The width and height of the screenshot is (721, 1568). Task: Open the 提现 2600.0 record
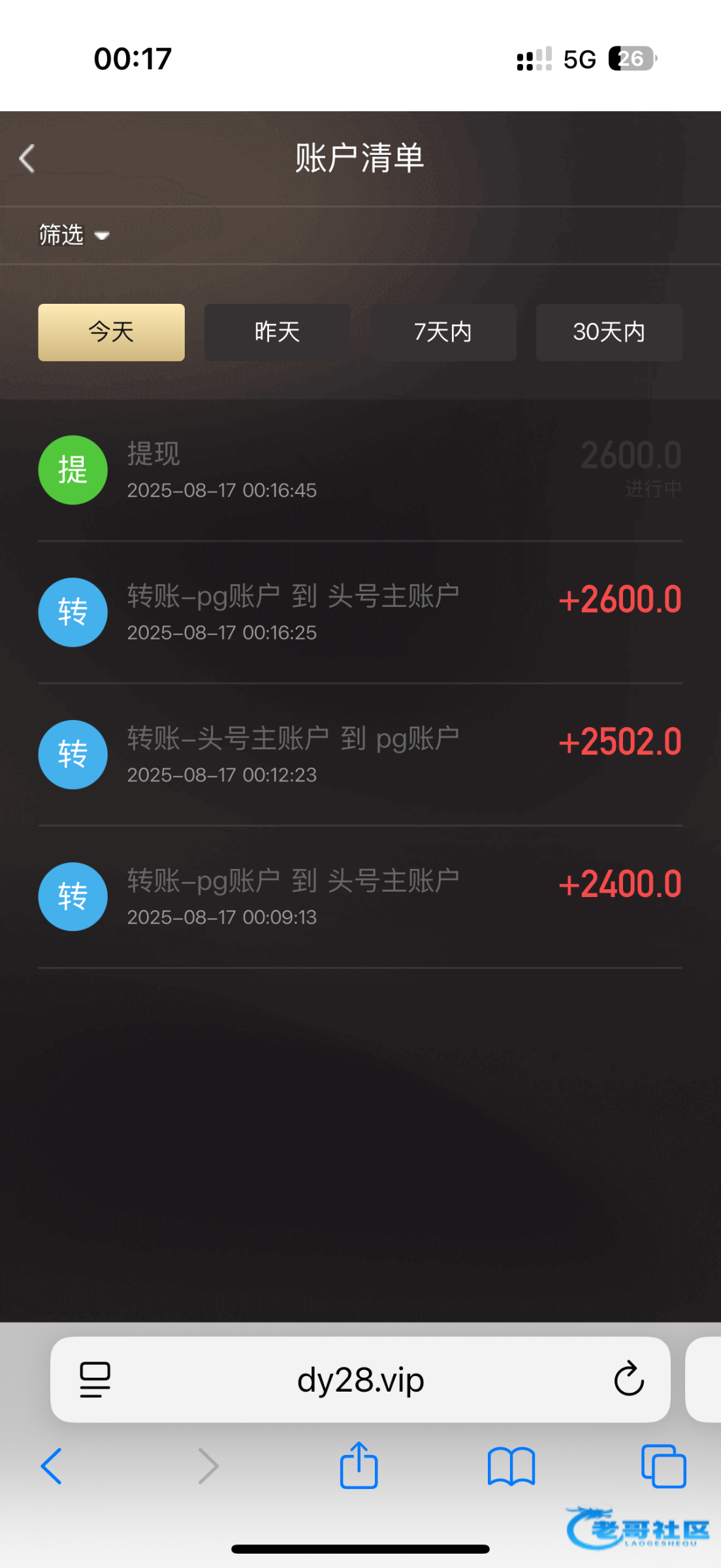(x=360, y=470)
